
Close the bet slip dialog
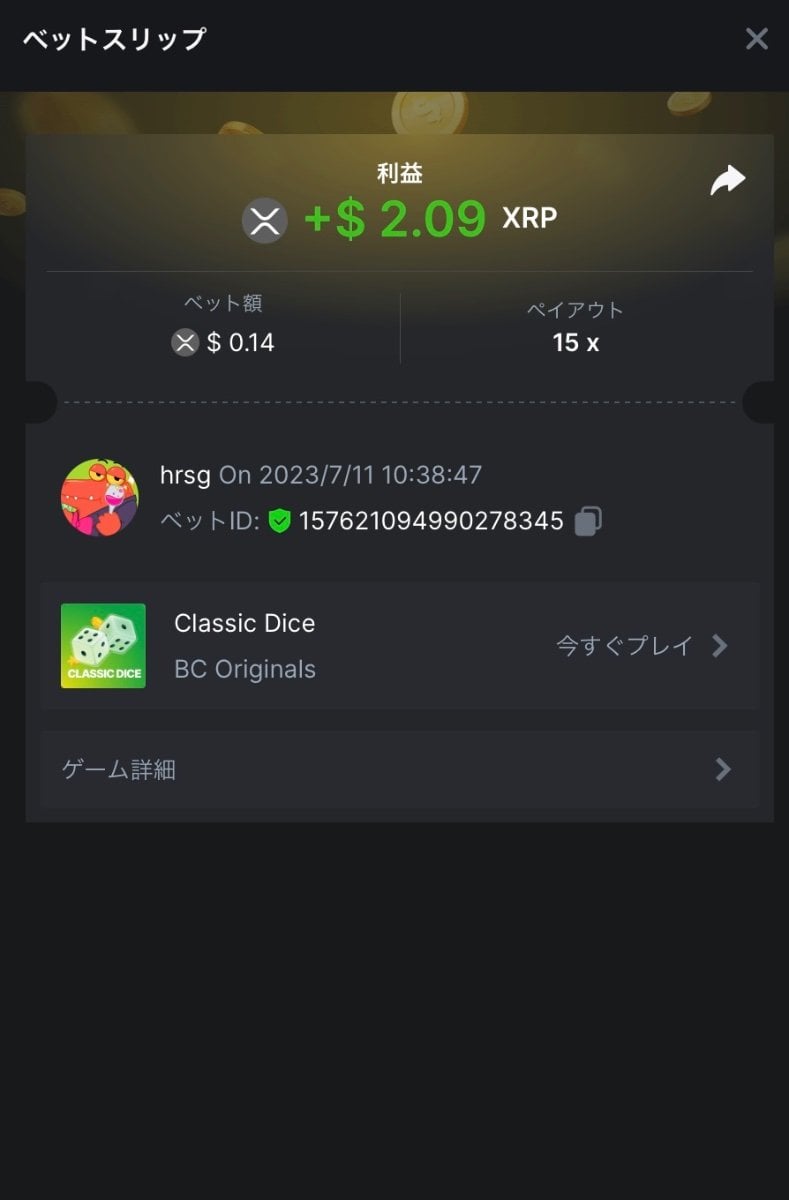756,39
